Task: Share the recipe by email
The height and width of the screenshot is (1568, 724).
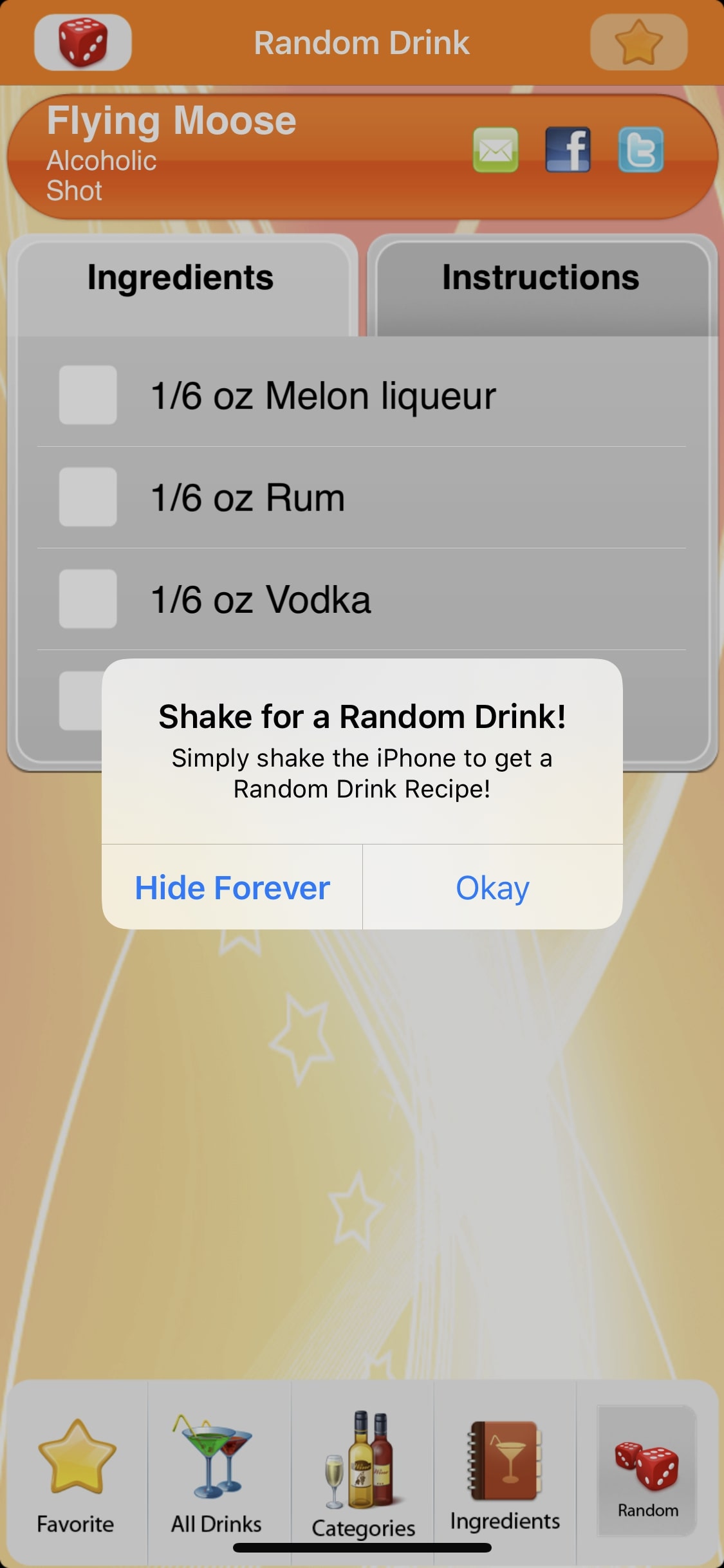Action: pos(496,150)
